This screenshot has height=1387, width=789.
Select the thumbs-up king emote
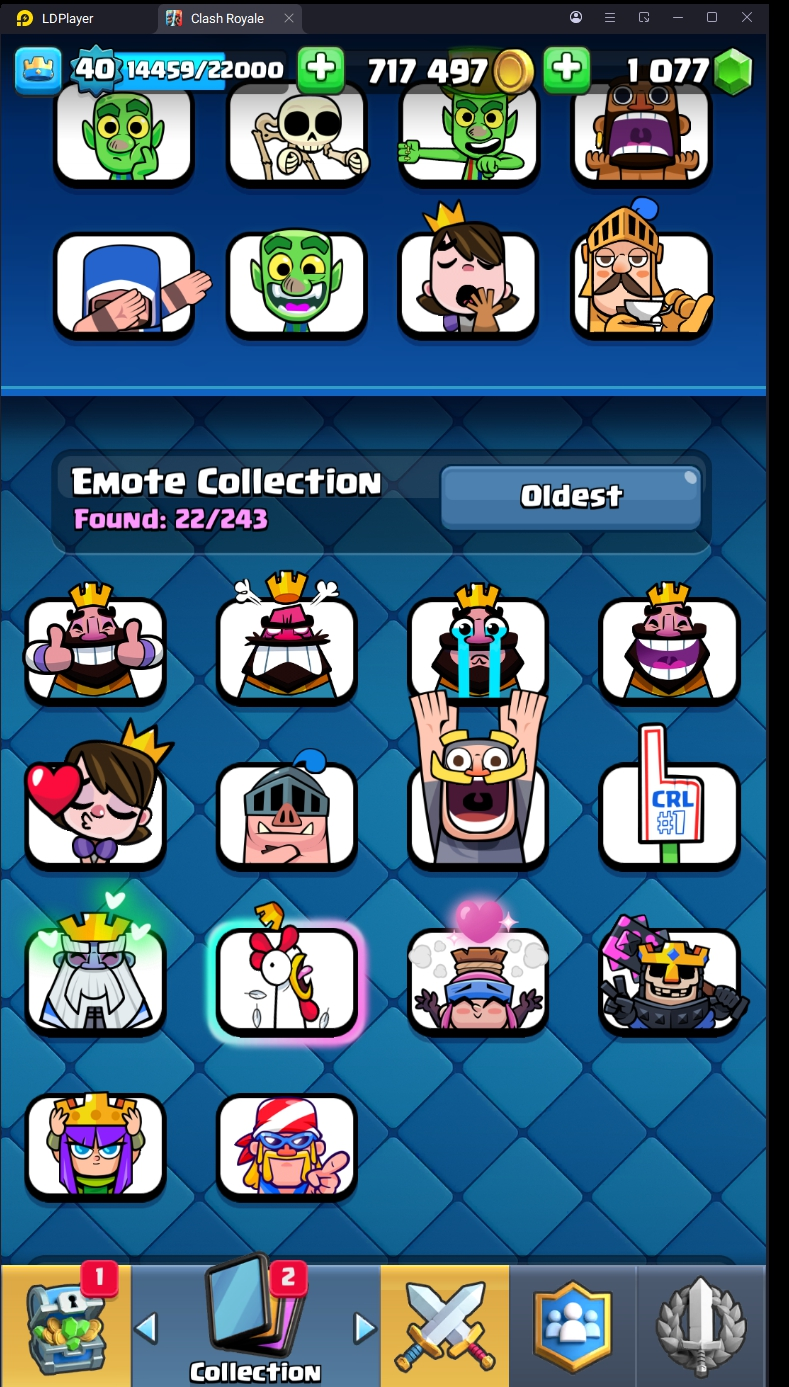pyautogui.click(x=95, y=647)
